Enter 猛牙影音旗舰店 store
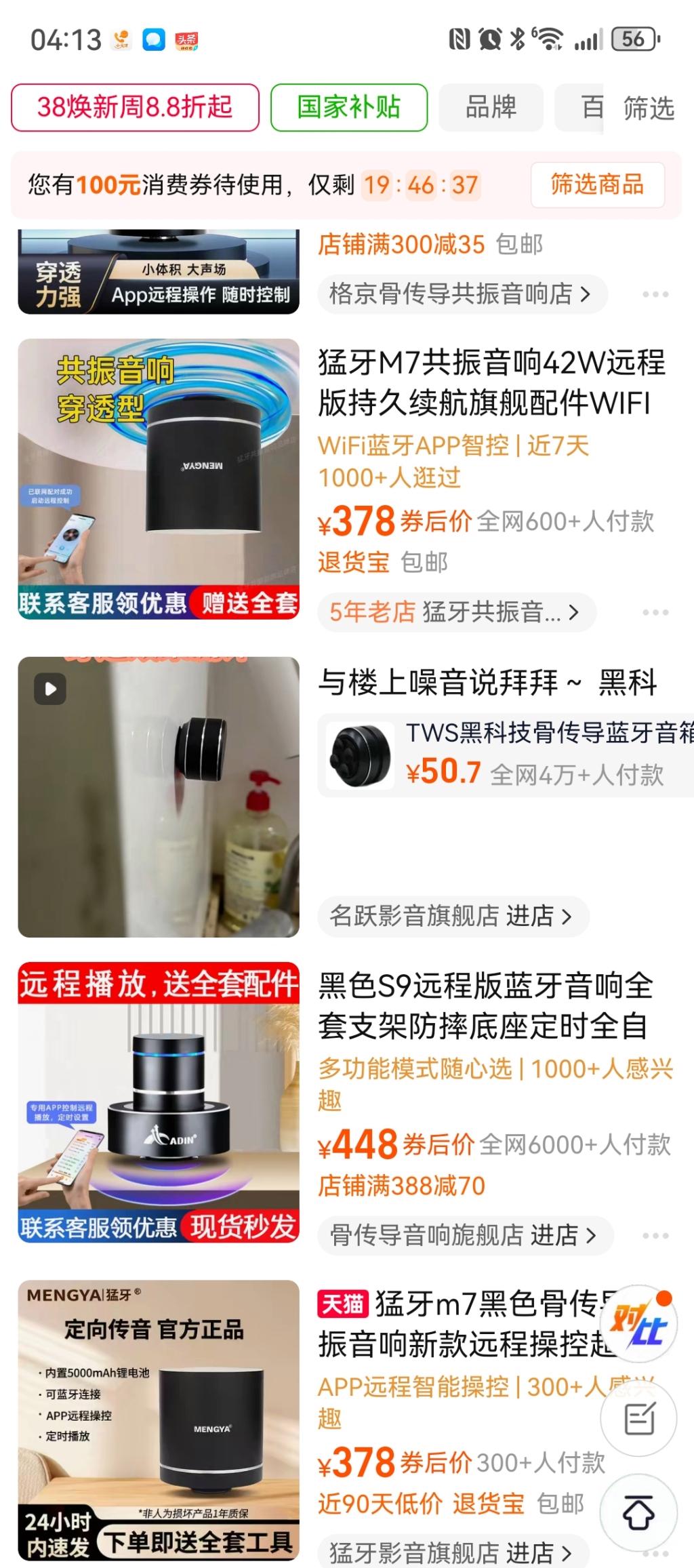694x1568 pixels. click(x=452, y=1552)
